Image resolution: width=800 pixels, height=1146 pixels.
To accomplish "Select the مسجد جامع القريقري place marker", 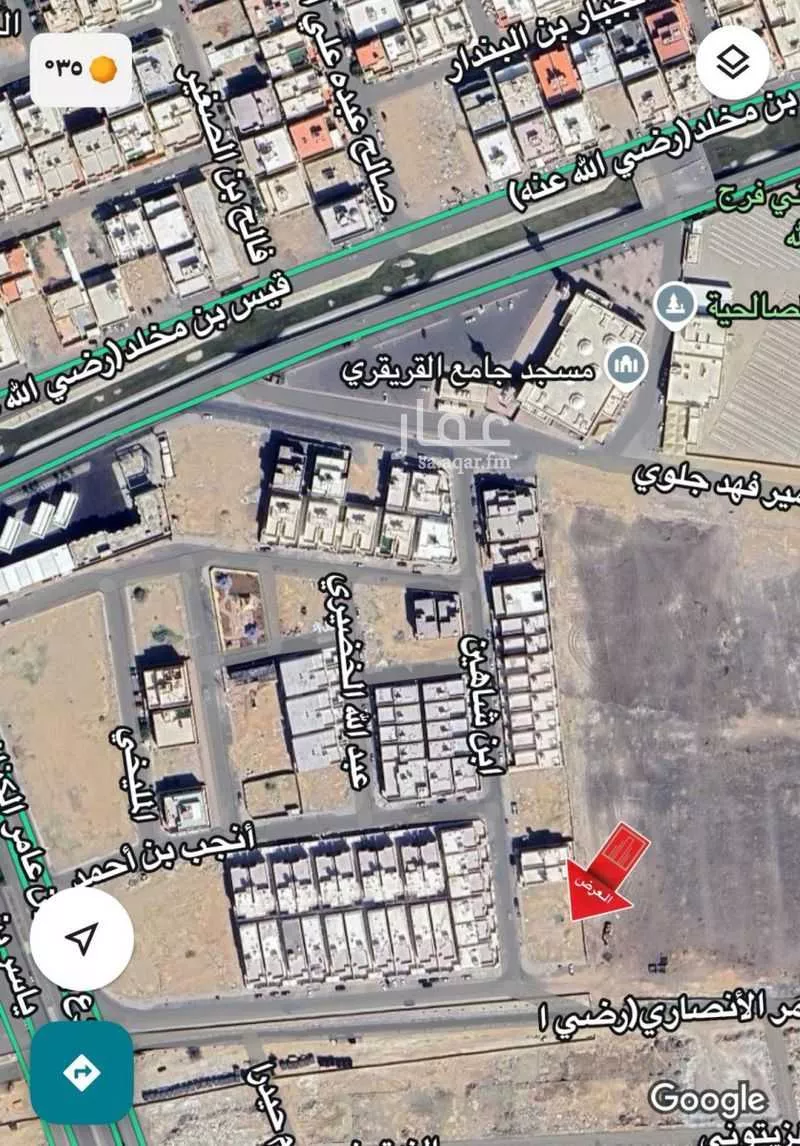I will click(628, 369).
